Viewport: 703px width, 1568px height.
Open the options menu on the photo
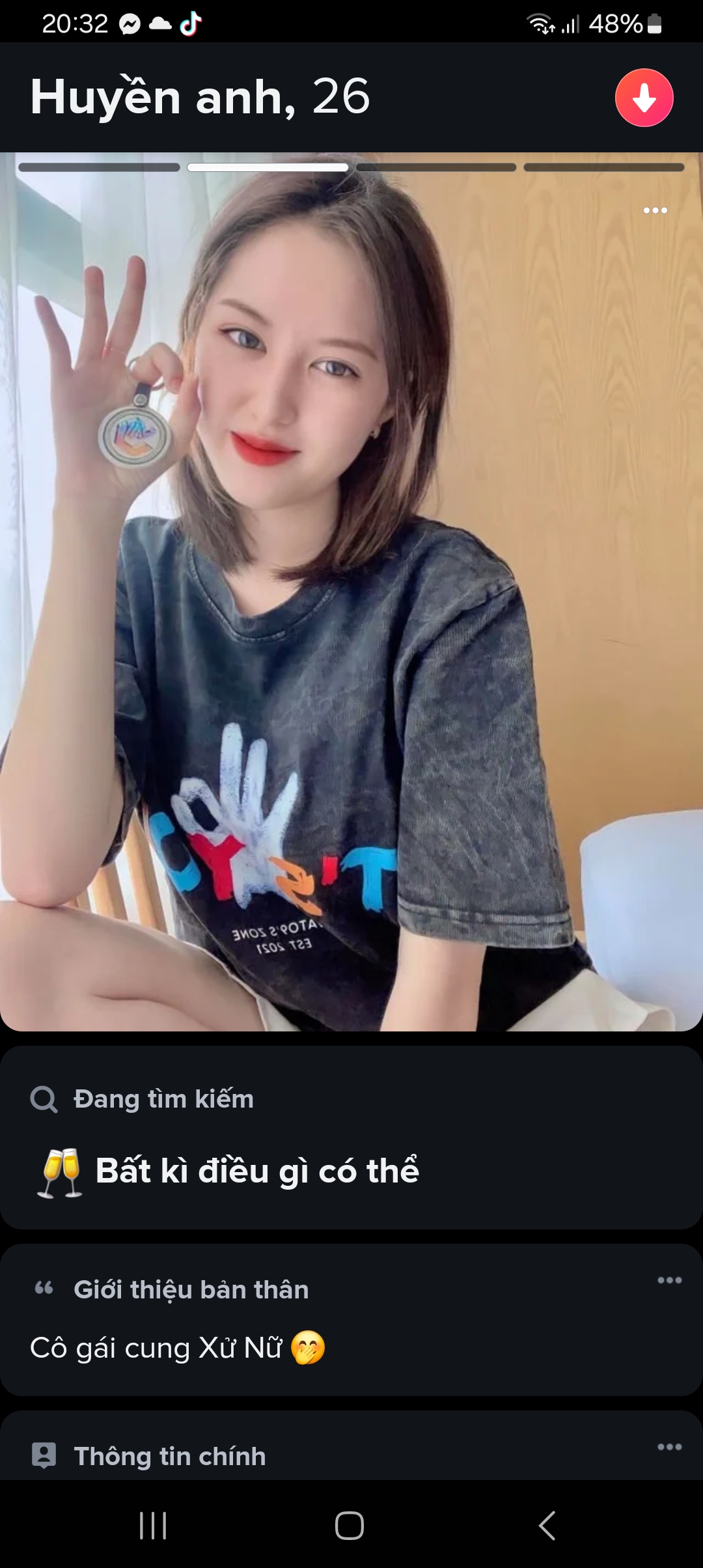click(655, 210)
